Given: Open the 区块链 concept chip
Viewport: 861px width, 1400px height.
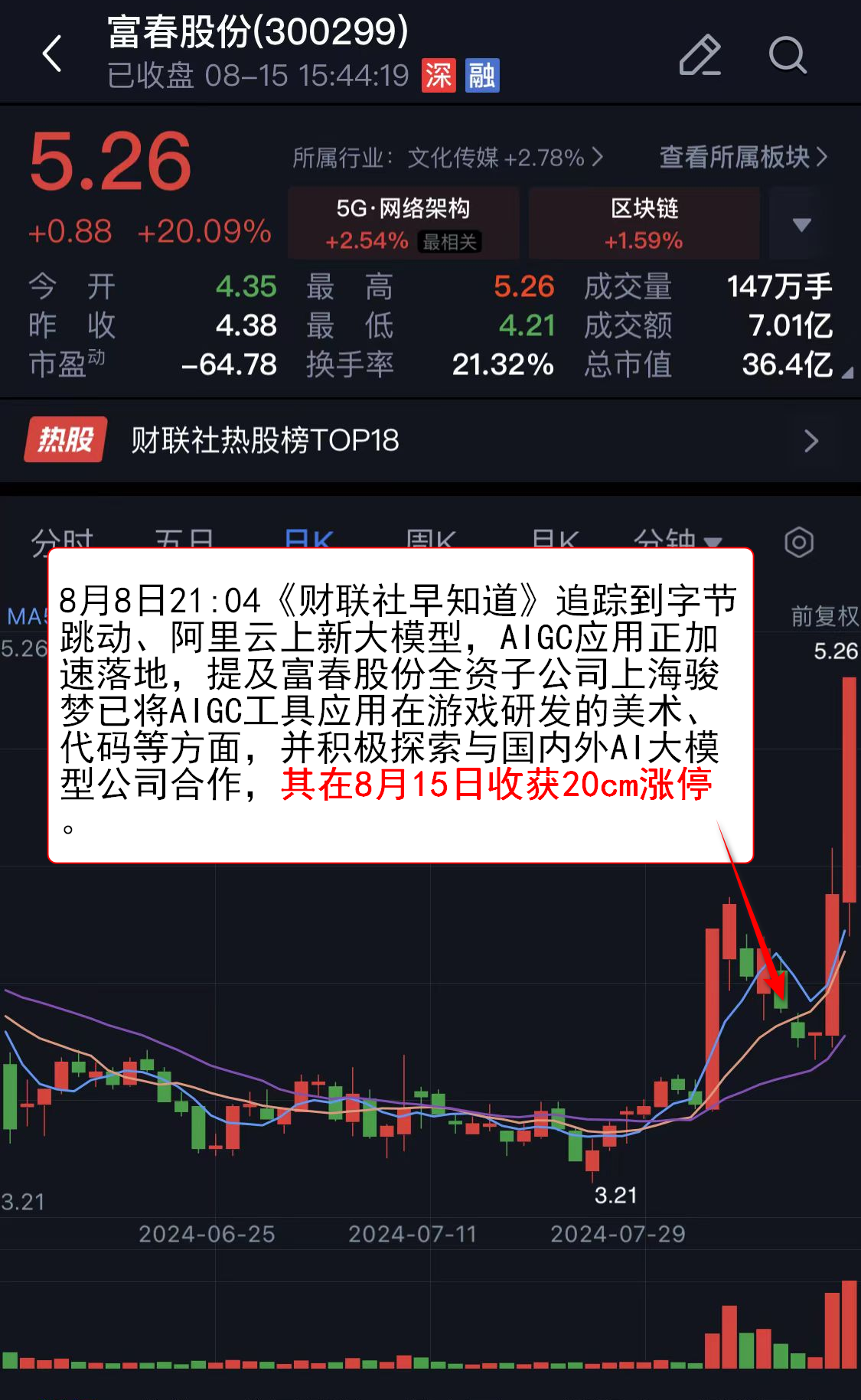Looking at the screenshot, I should tap(644, 224).
